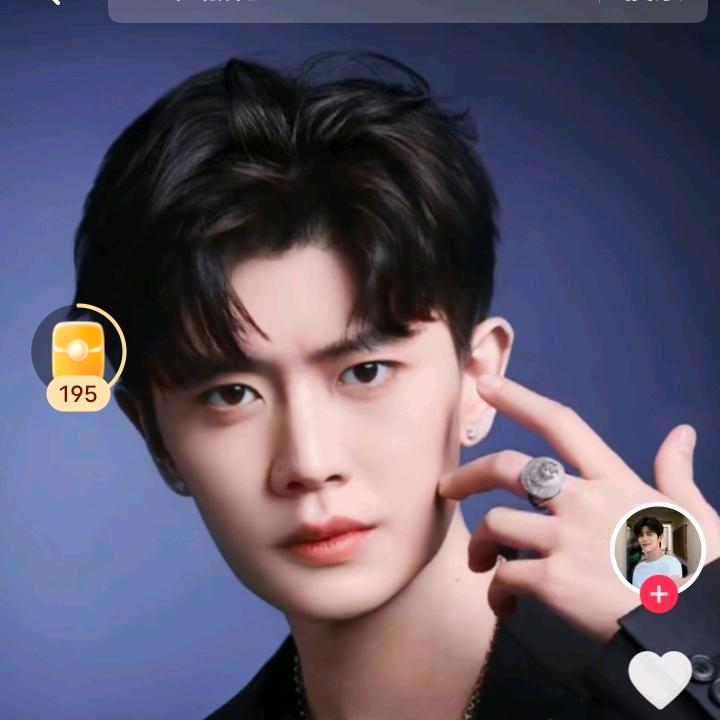Open the creator's profile avatar
This screenshot has height=720, width=720.
[657, 548]
